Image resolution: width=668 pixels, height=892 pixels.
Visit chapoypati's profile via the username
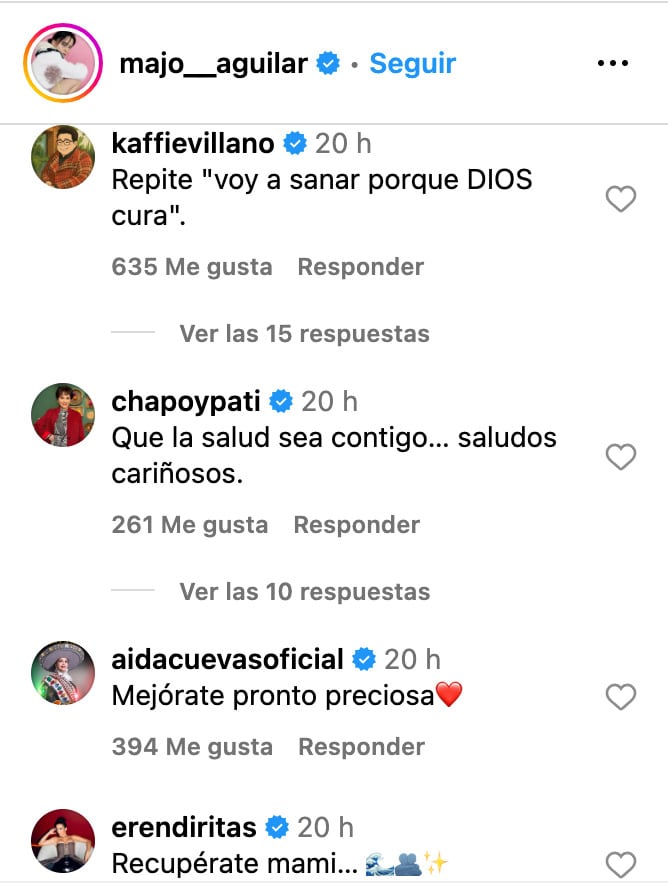pos(186,401)
